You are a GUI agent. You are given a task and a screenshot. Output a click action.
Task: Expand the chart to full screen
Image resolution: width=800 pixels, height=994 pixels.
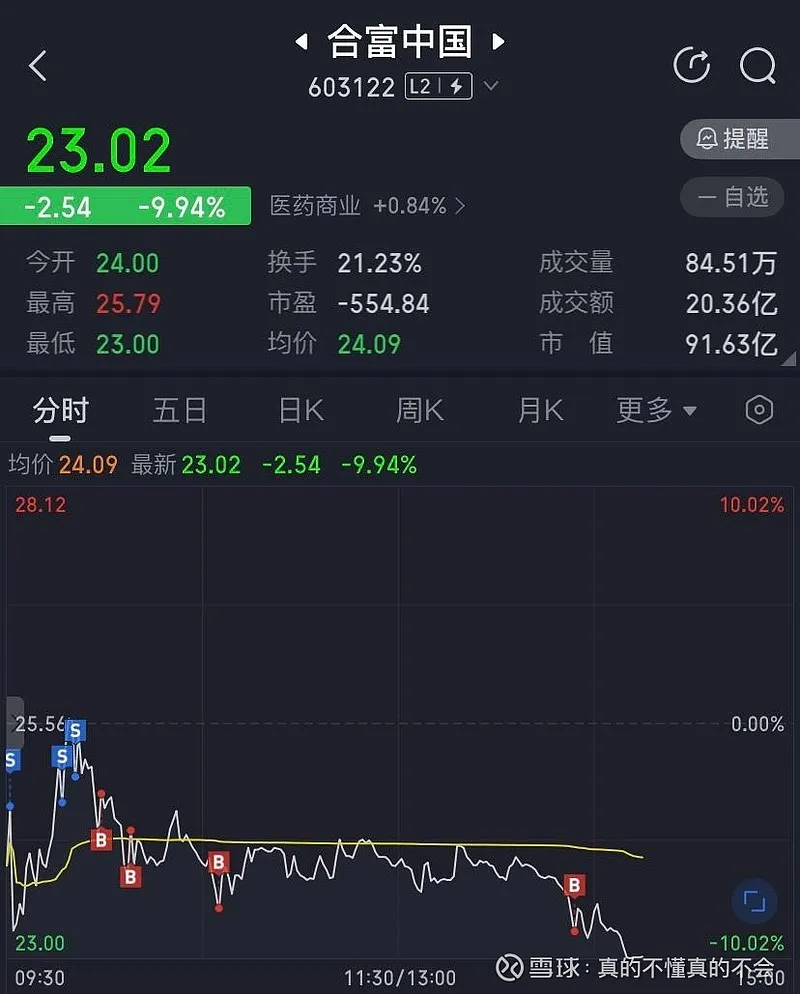pos(754,902)
